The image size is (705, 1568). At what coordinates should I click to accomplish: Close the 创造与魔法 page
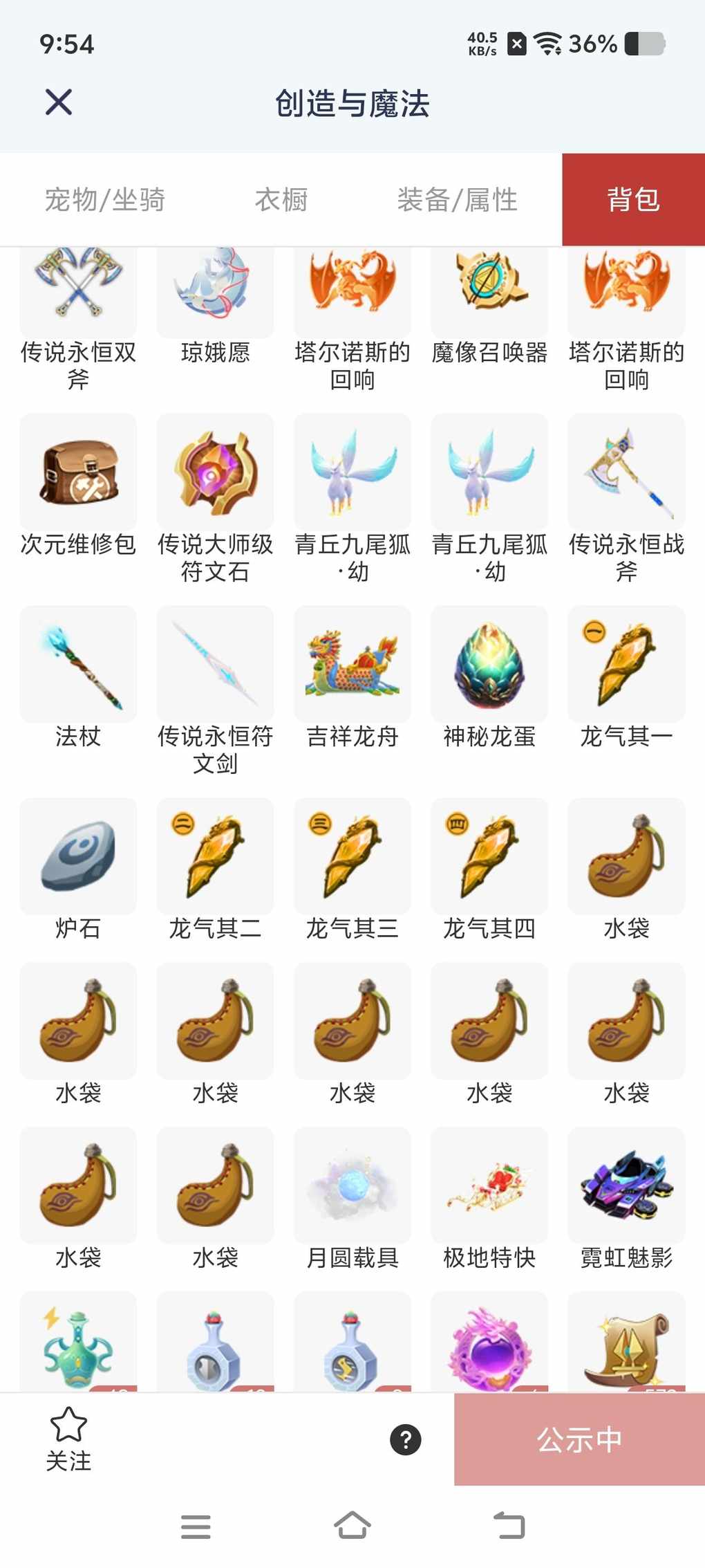point(59,102)
